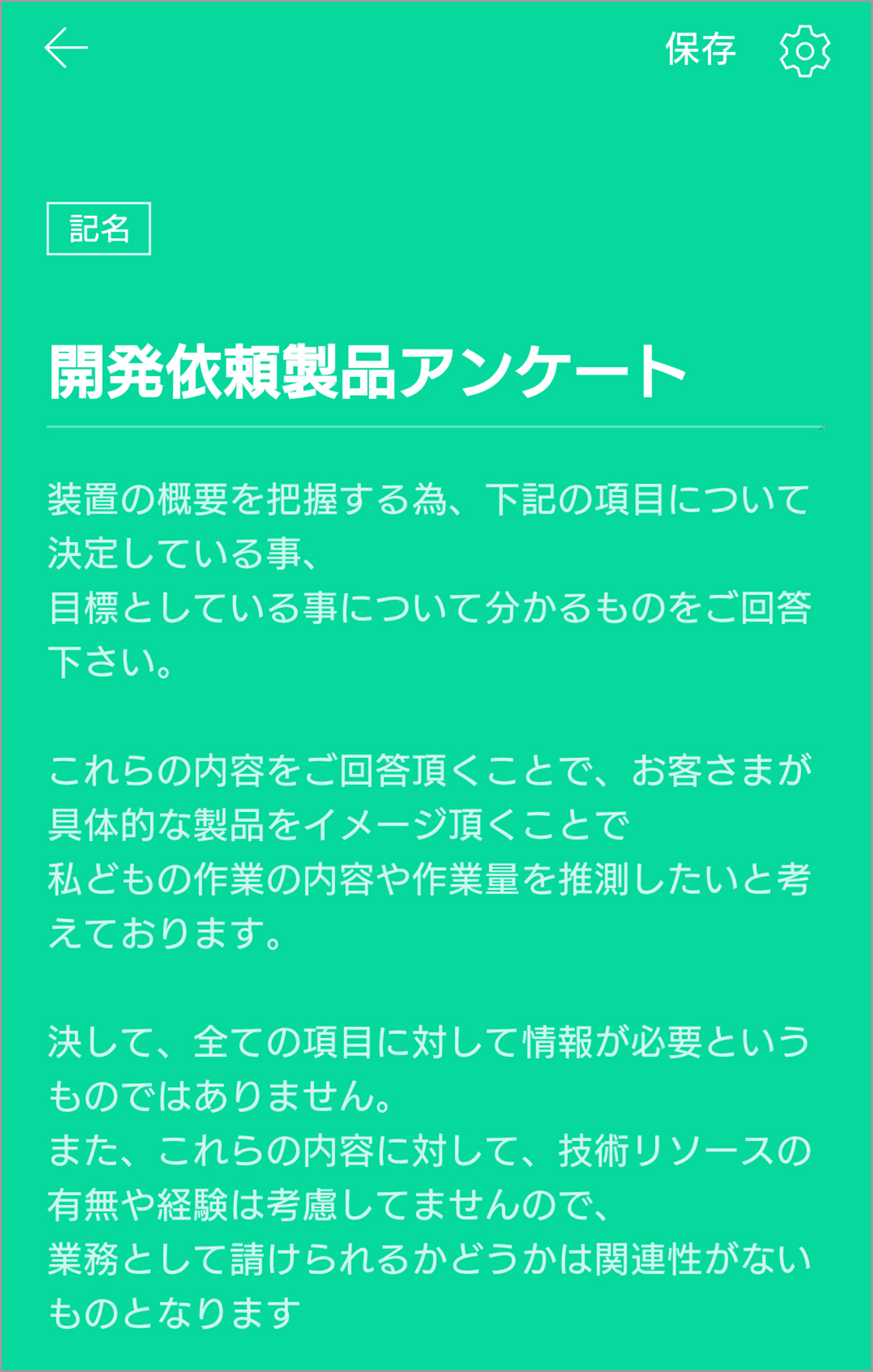Edit the survey title 開発依頼製品アンケート
873x1372 pixels.
[367, 373]
